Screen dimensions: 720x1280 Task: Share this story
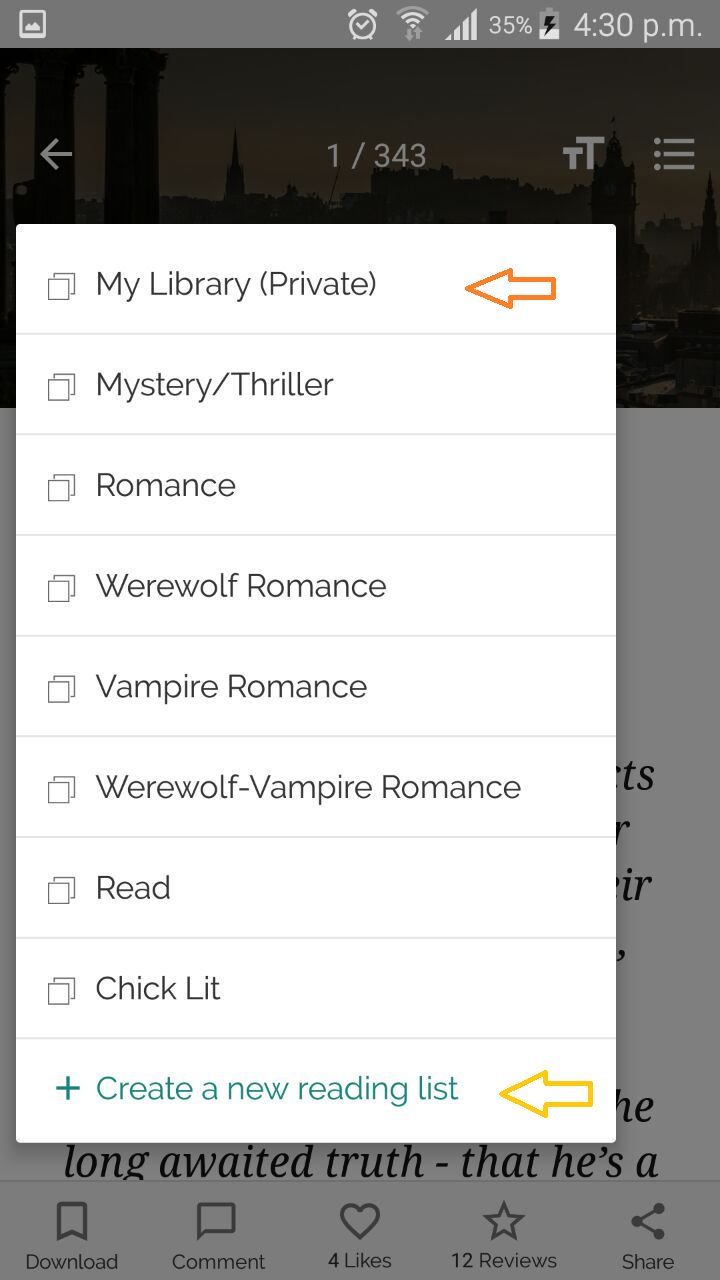click(647, 1236)
